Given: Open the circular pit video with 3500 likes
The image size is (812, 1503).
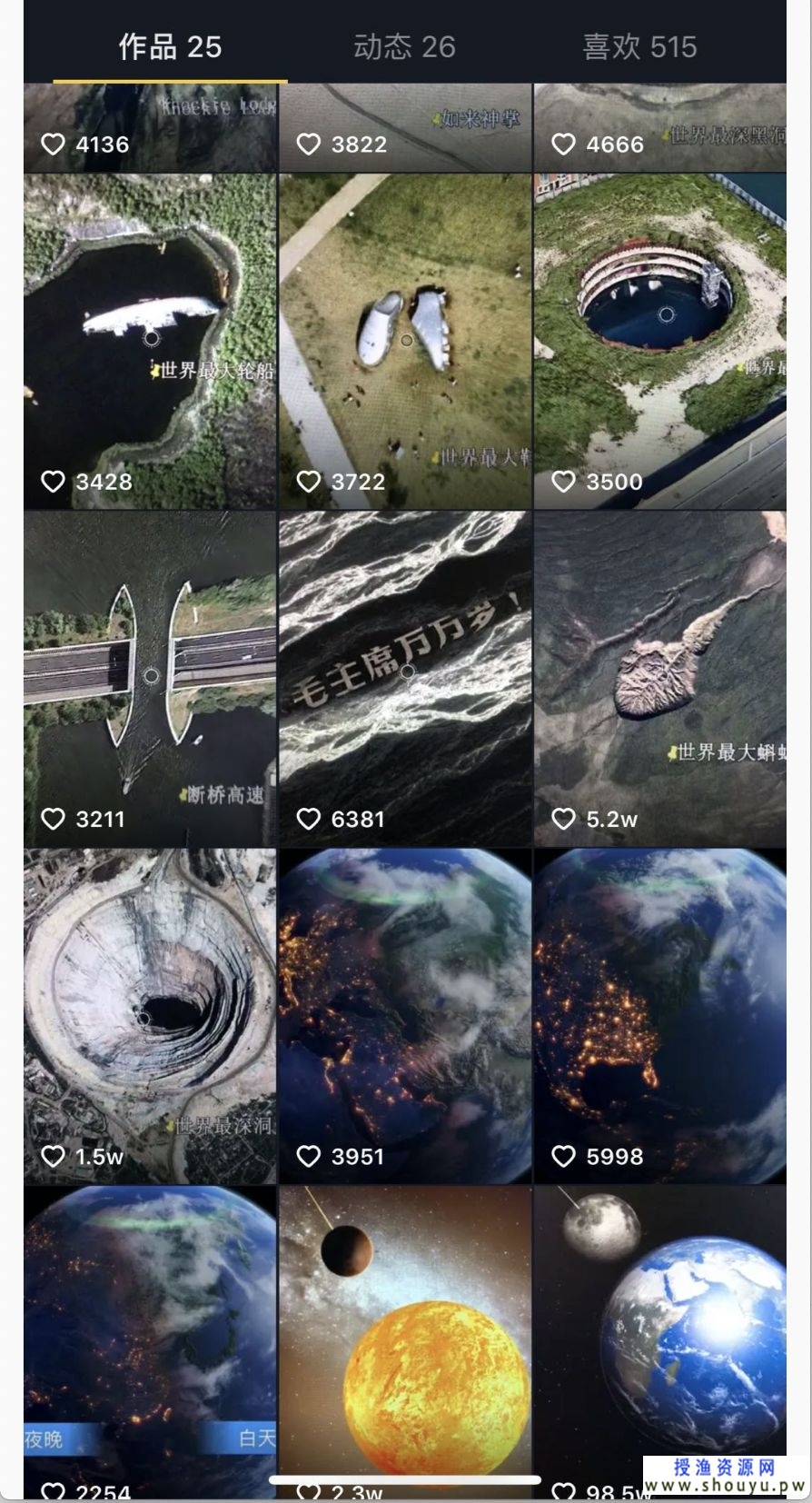Looking at the screenshot, I should pyautogui.click(x=660, y=341).
